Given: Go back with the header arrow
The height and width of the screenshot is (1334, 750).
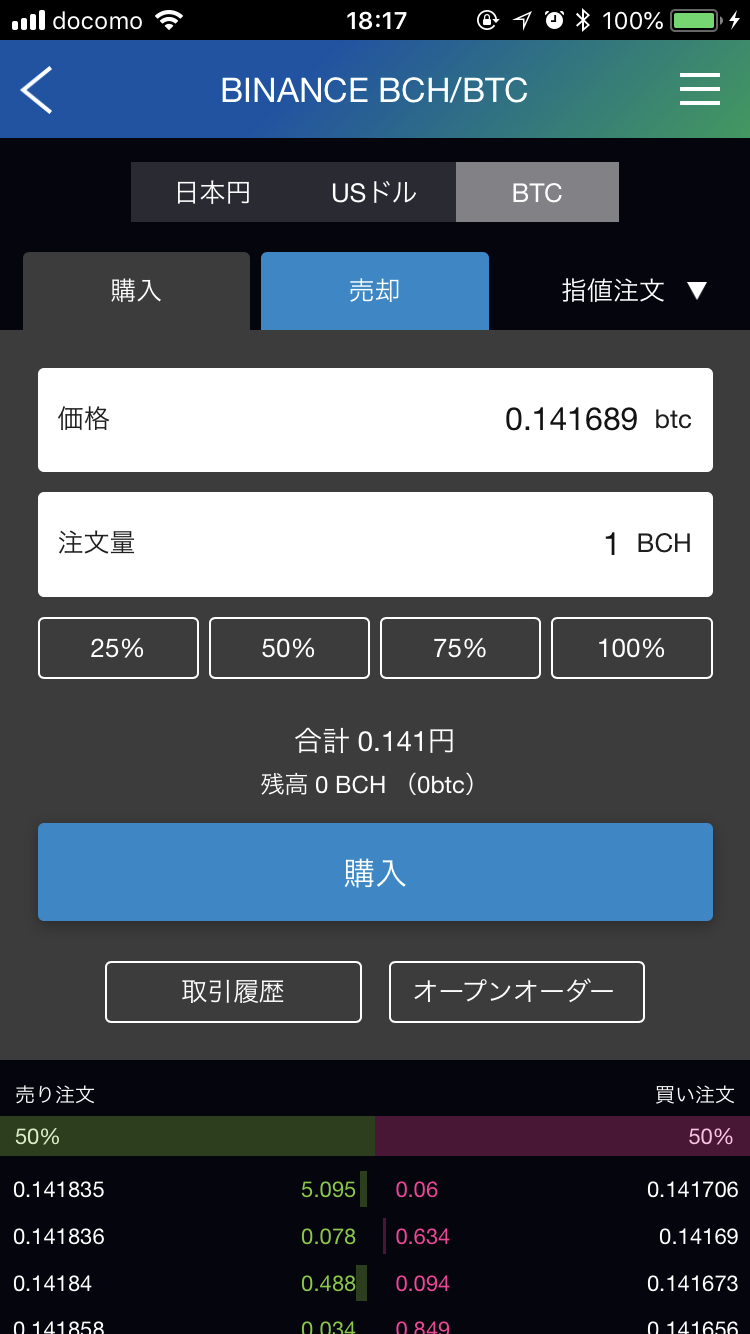Looking at the screenshot, I should (x=36, y=90).
